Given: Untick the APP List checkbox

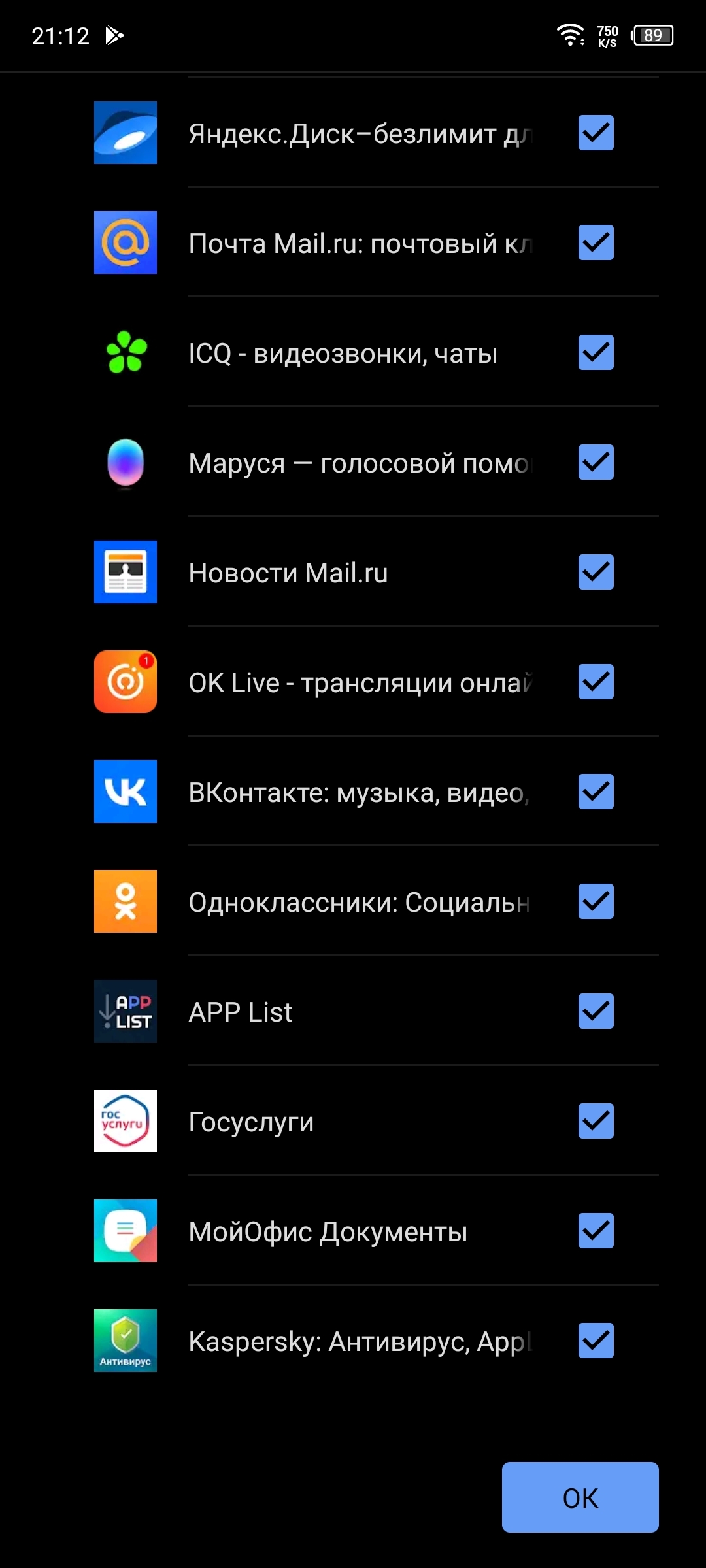Looking at the screenshot, I should click(x=596, y=1011).
